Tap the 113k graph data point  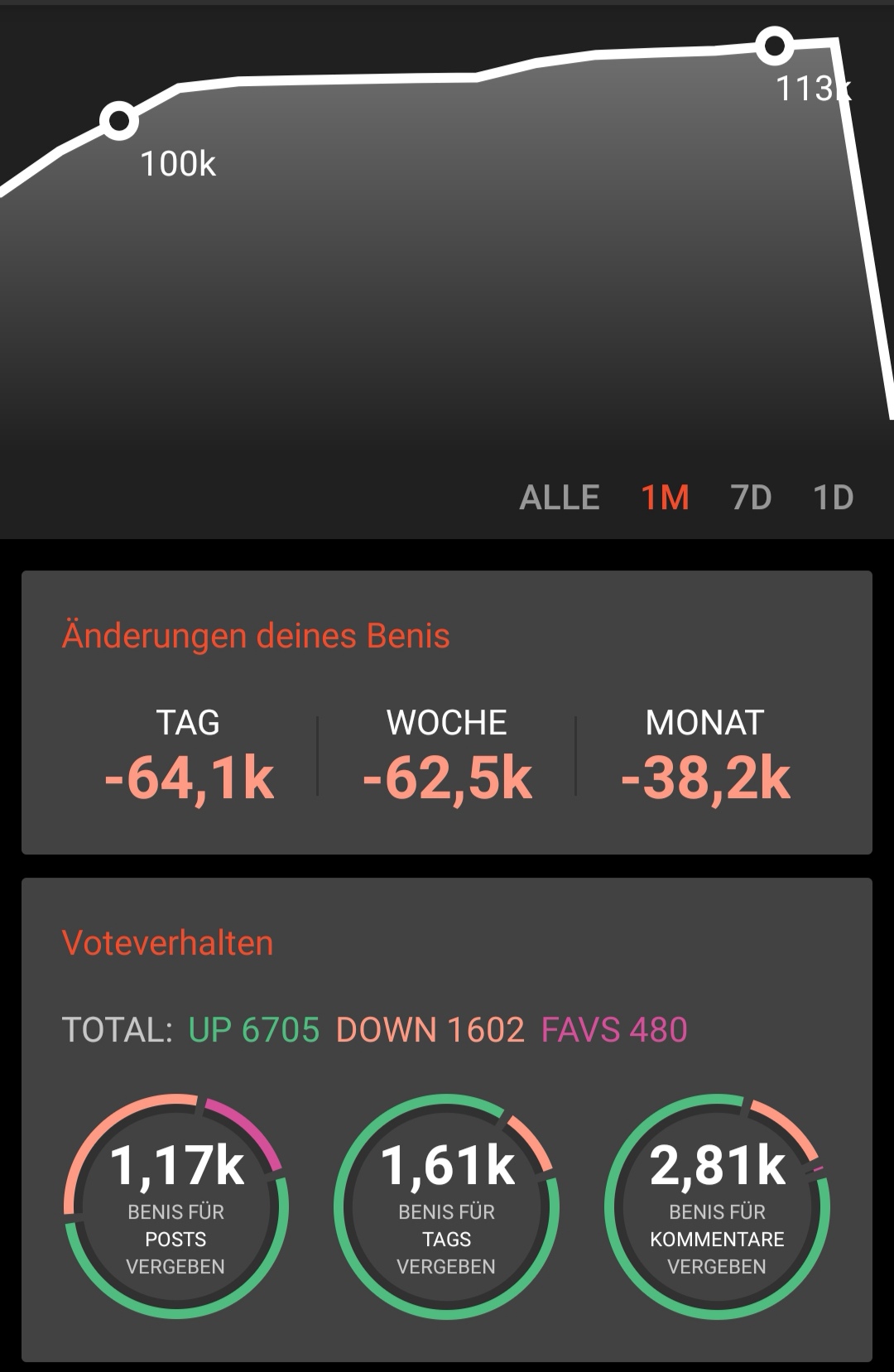point(775,46)
